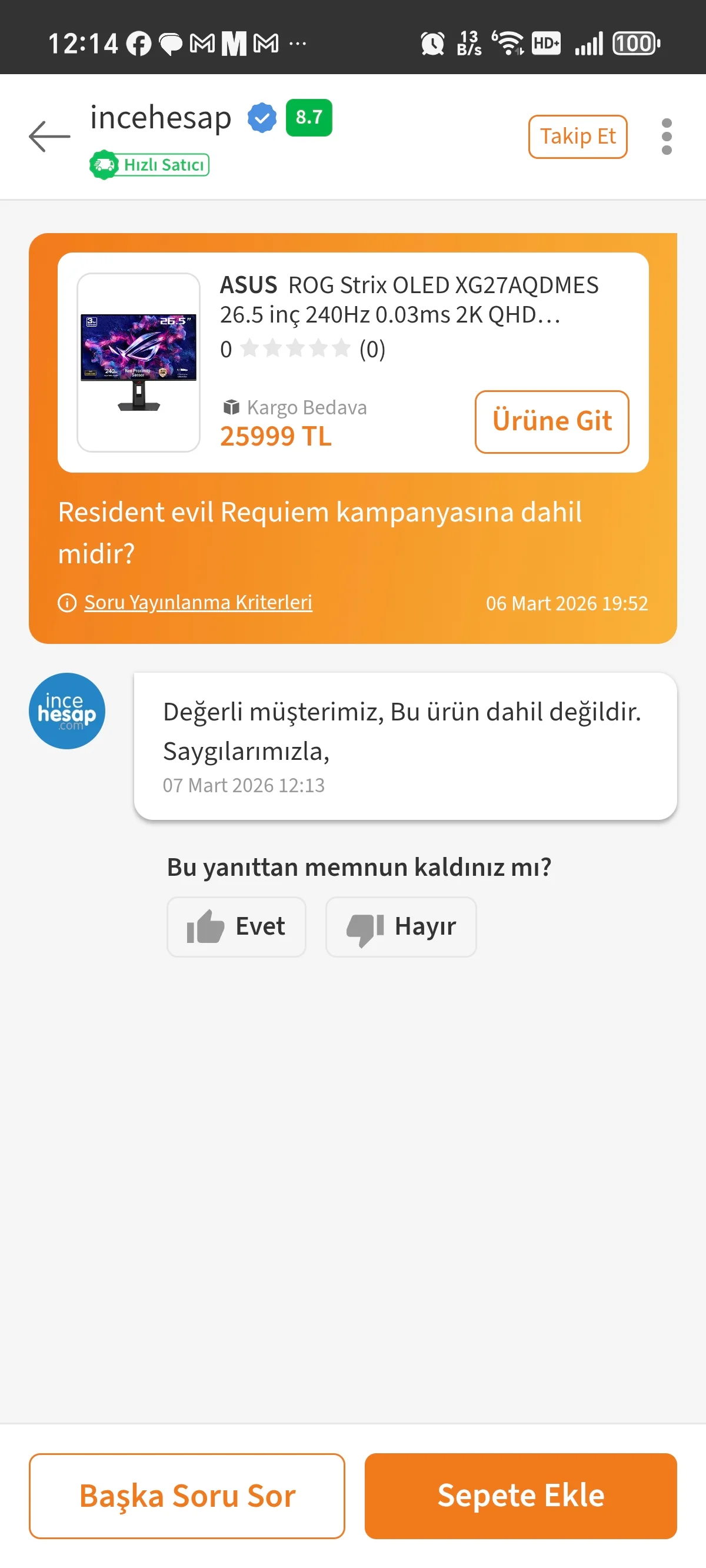
Task: Open Soru Yayınlanma Kriterleri link
Action: pyautogui.click(x=198, y=603)
